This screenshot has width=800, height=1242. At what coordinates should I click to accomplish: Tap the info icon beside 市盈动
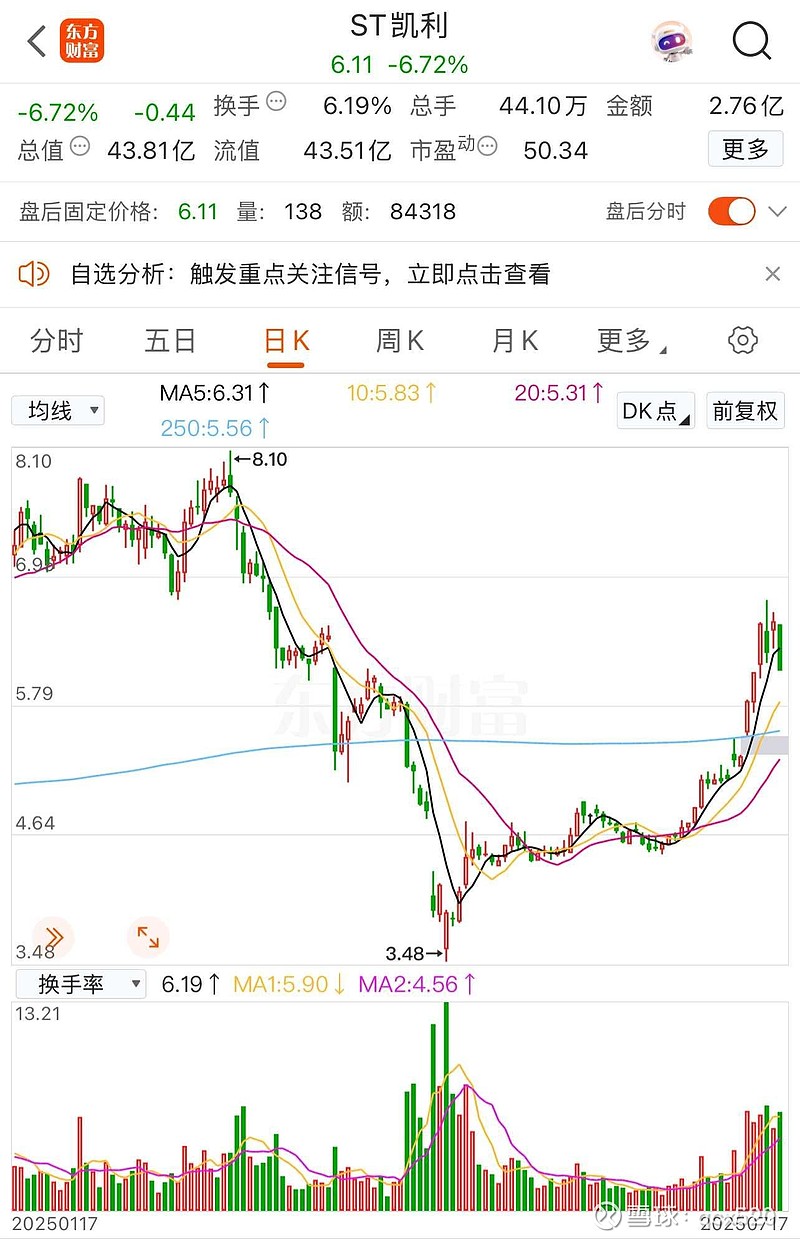click(x=487, y=146)
